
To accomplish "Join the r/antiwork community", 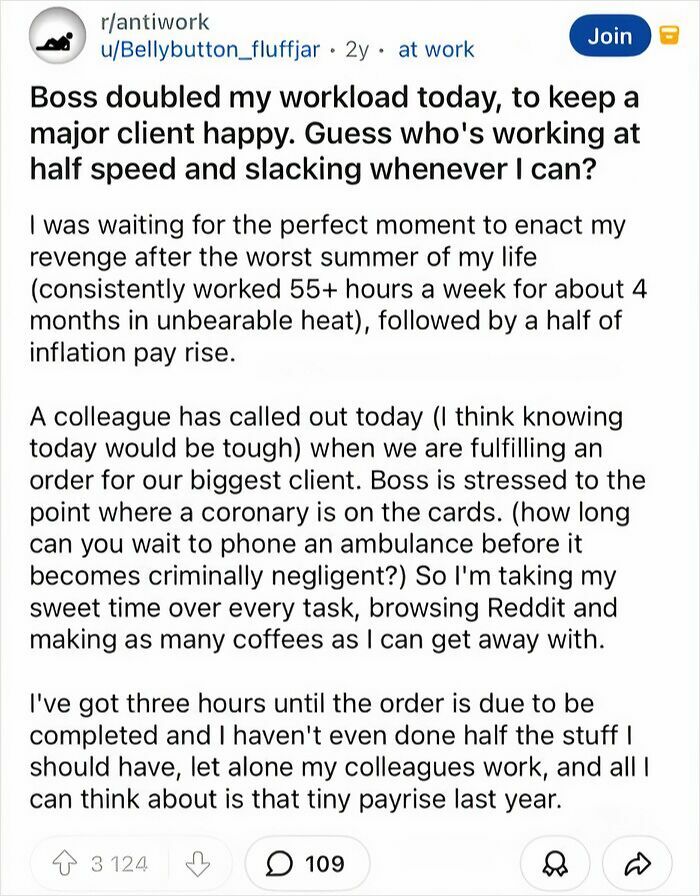I will tap(610, 36).
